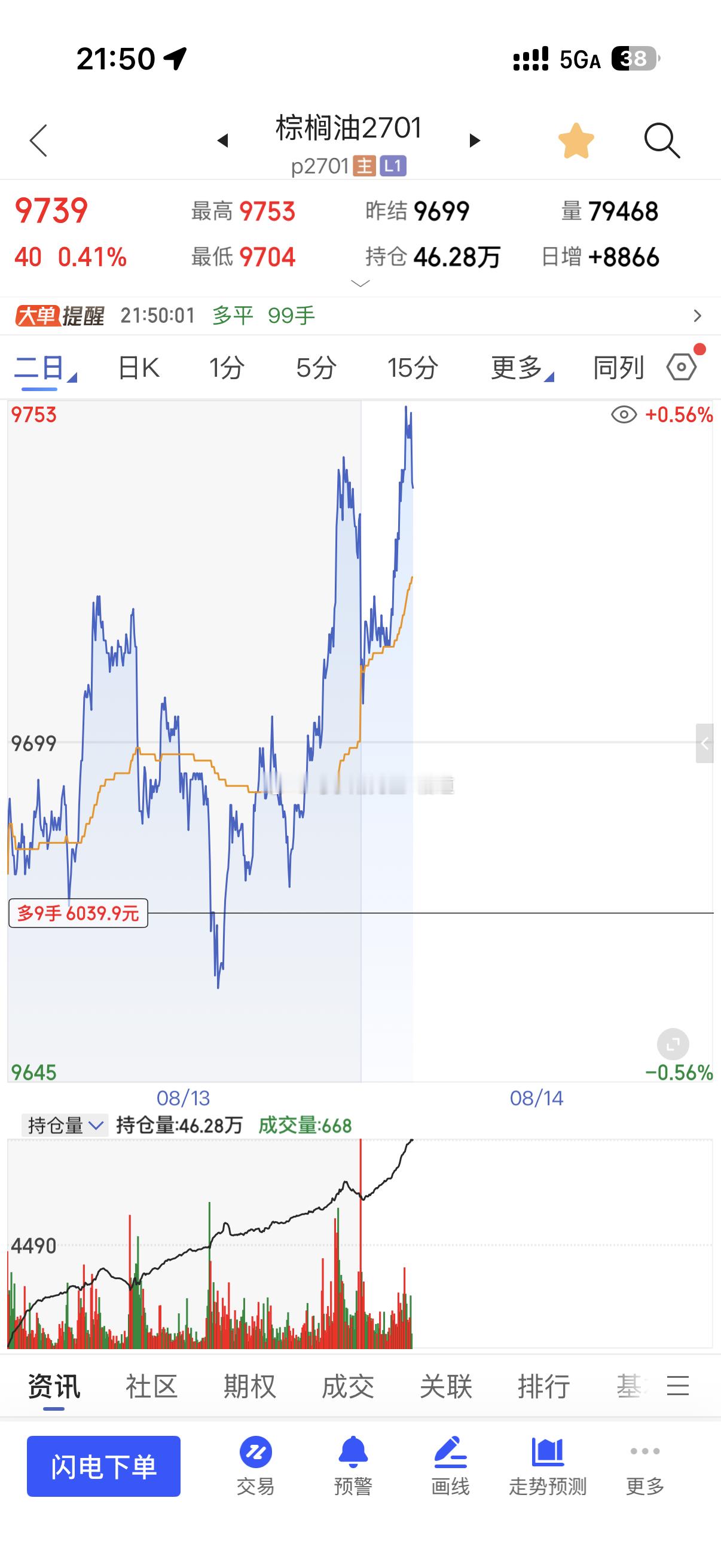Switch to the 15分 chart
The width and height of the screenshot is (721, 1568).
click(413, 368)
